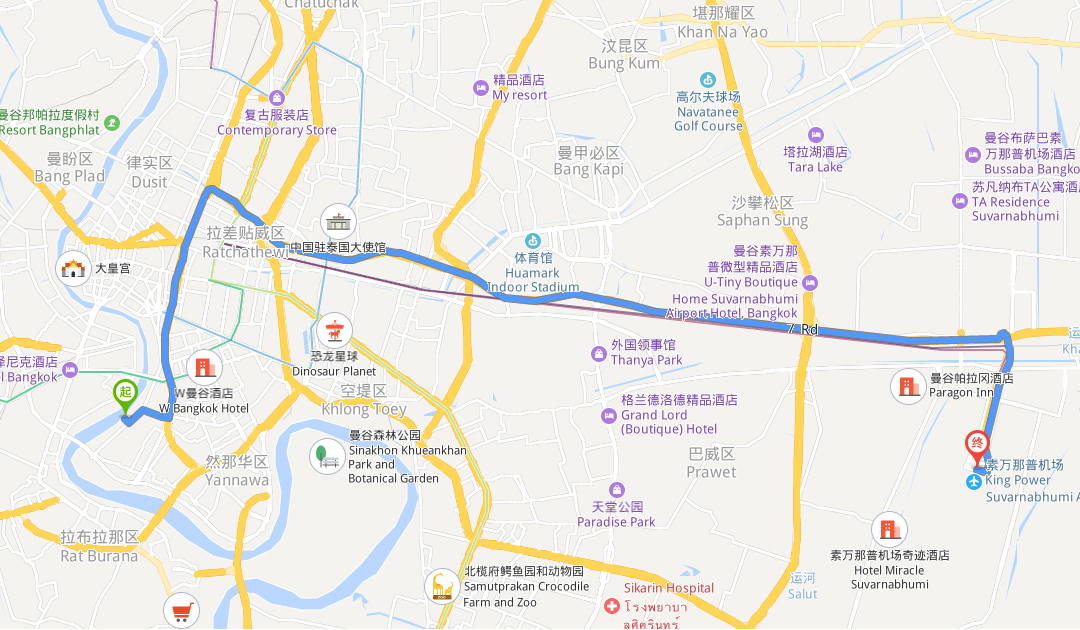Screen dimensions: 1080x630
Task: Open the Samutprakan Crocodile Farm and Zoo pin
Action: point(440,586)
